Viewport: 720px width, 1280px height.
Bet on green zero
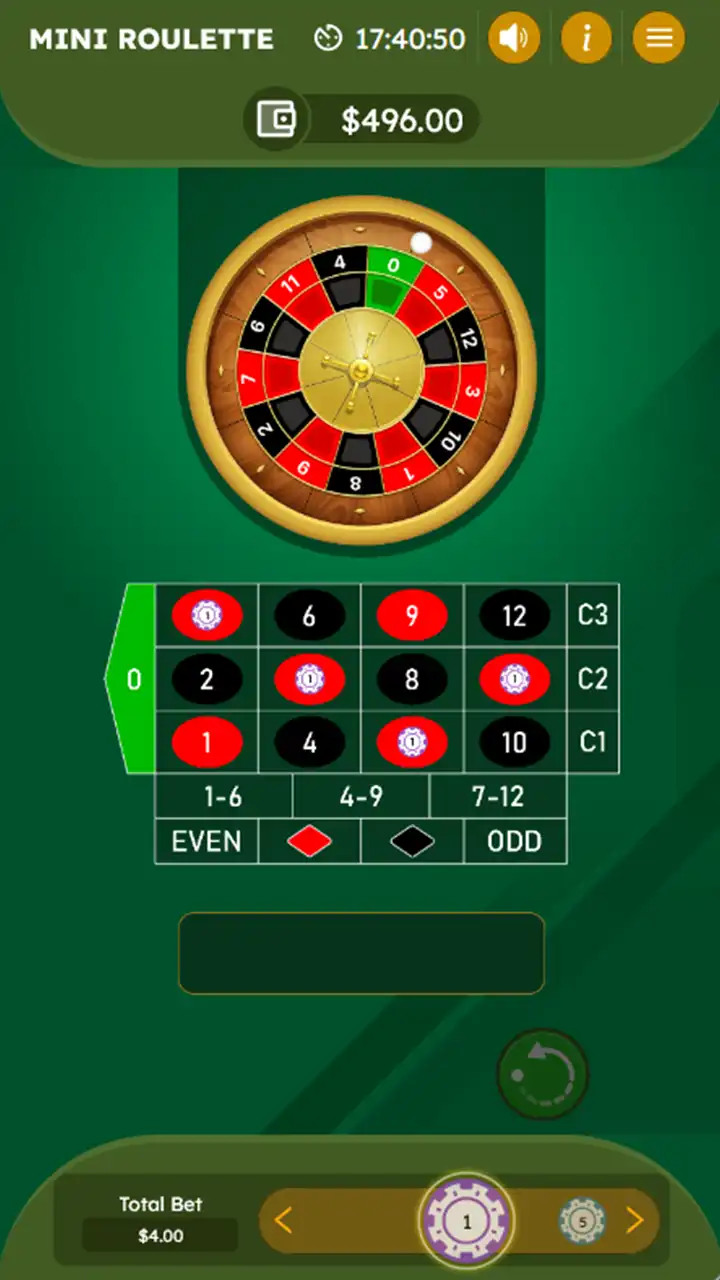click(133, 680)
